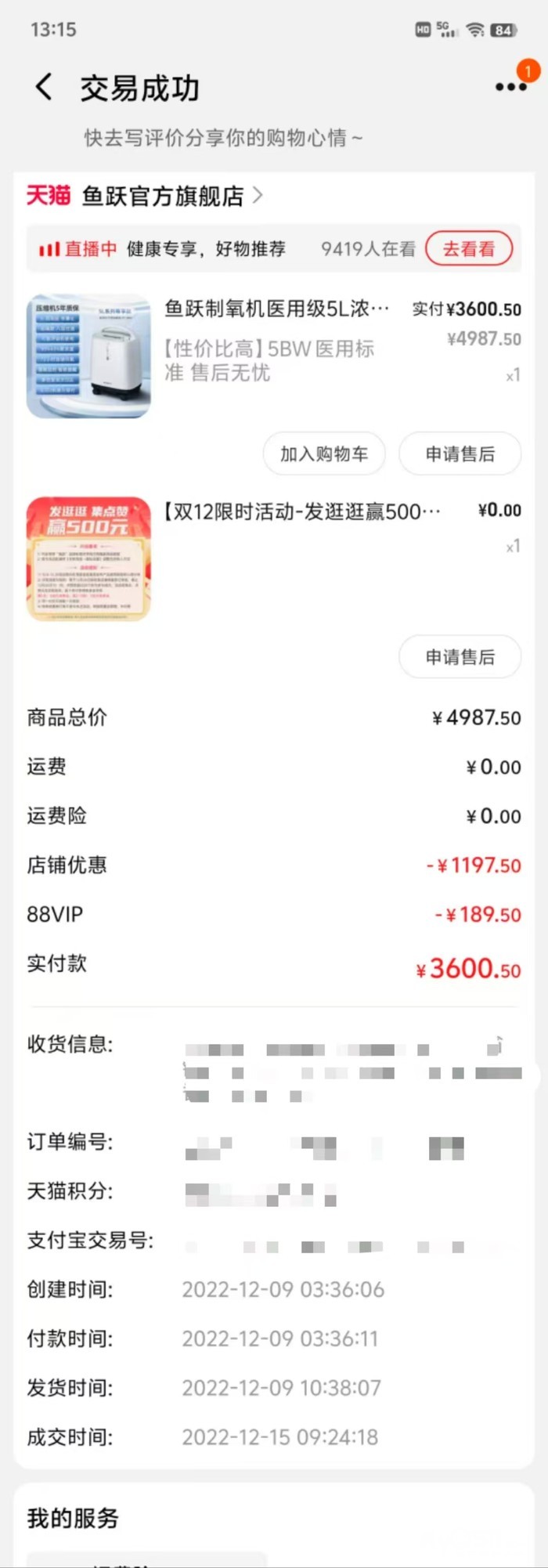Tap 去看看 to watch the livestream

click(x=469, y=249)
